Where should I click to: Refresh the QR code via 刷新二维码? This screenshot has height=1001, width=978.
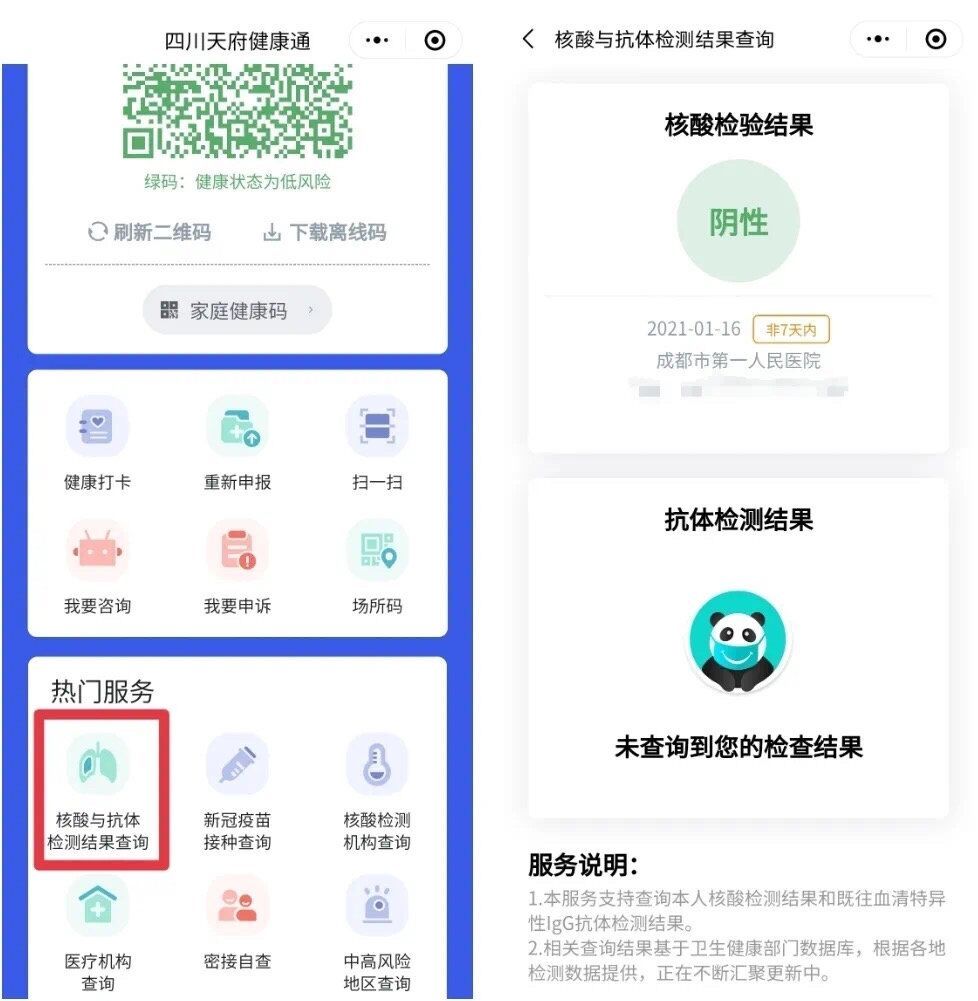(x=150, y=232)
